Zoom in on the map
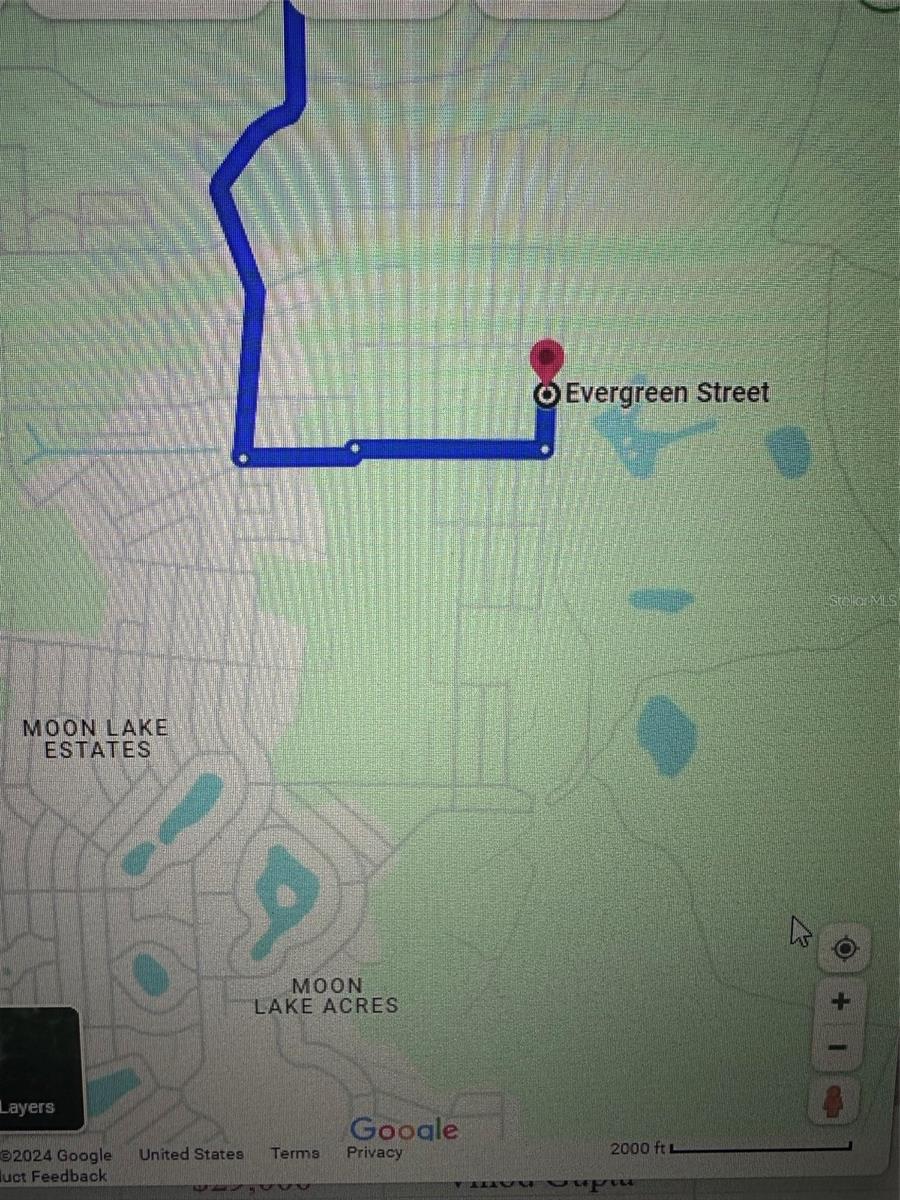 click(841, 1001)
